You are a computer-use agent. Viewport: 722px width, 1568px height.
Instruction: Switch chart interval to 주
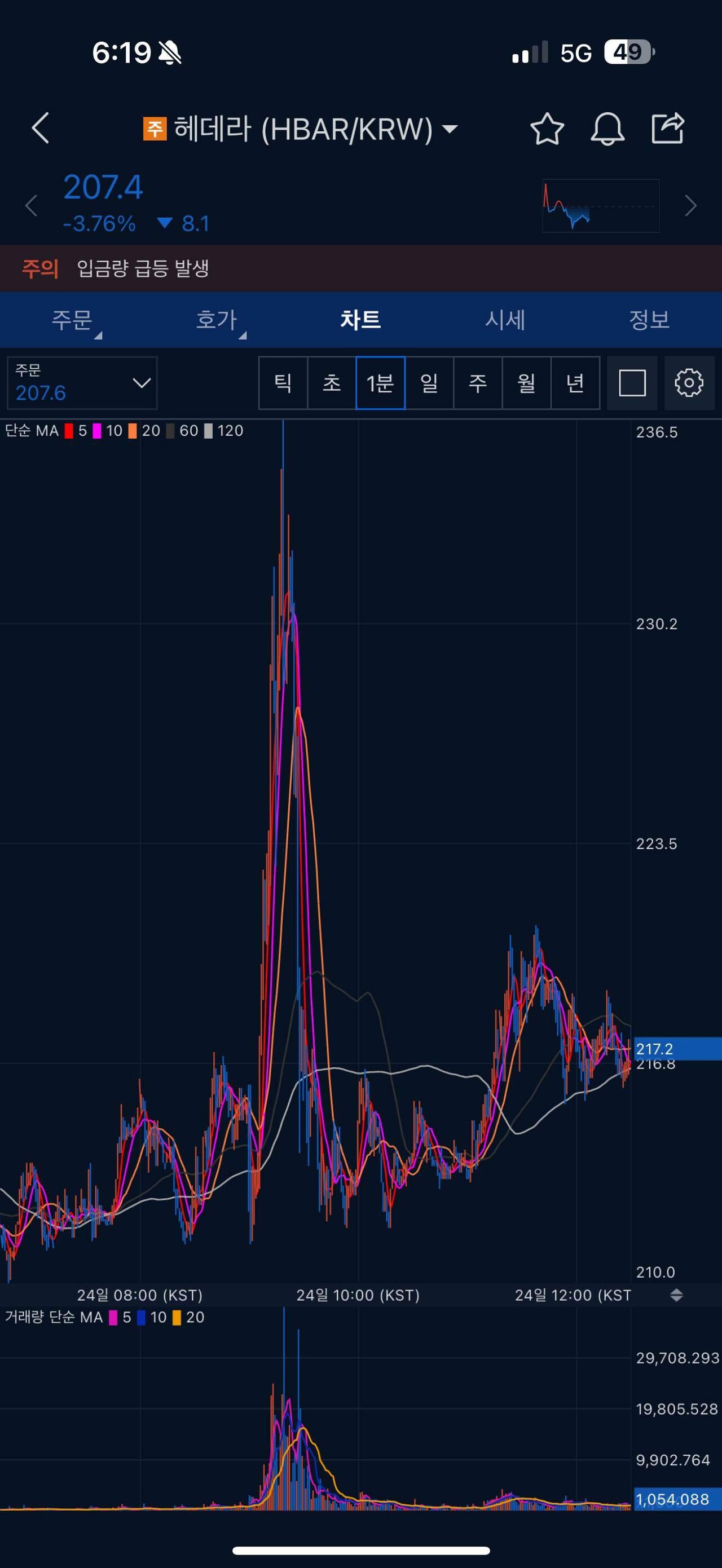pyautogui.click(x=478, y=383)
